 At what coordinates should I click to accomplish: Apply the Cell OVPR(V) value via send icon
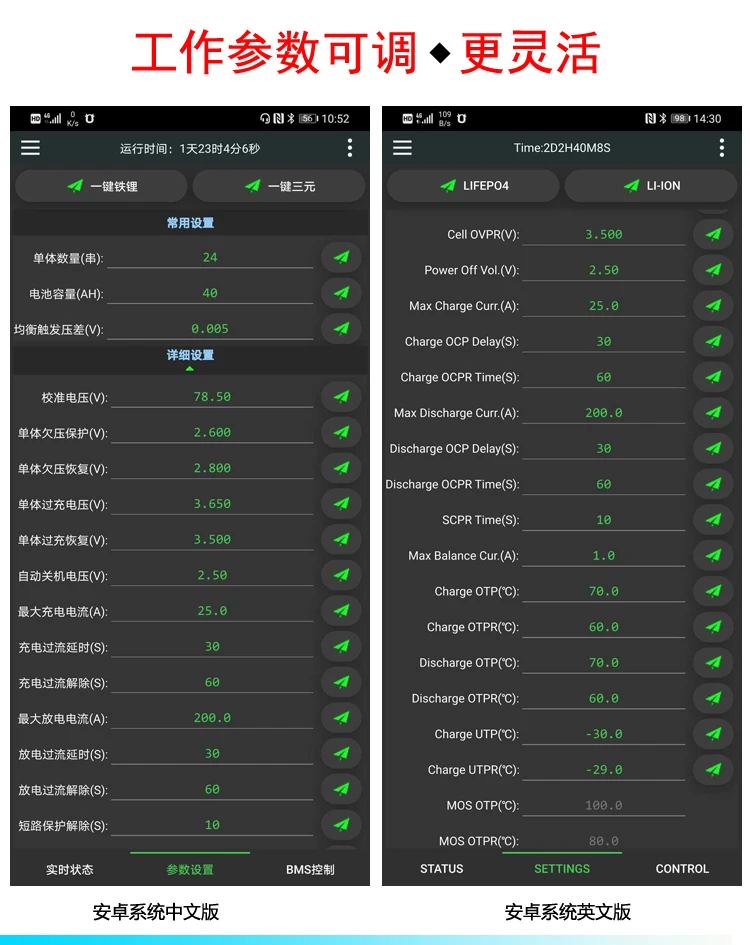click(712, 234)
